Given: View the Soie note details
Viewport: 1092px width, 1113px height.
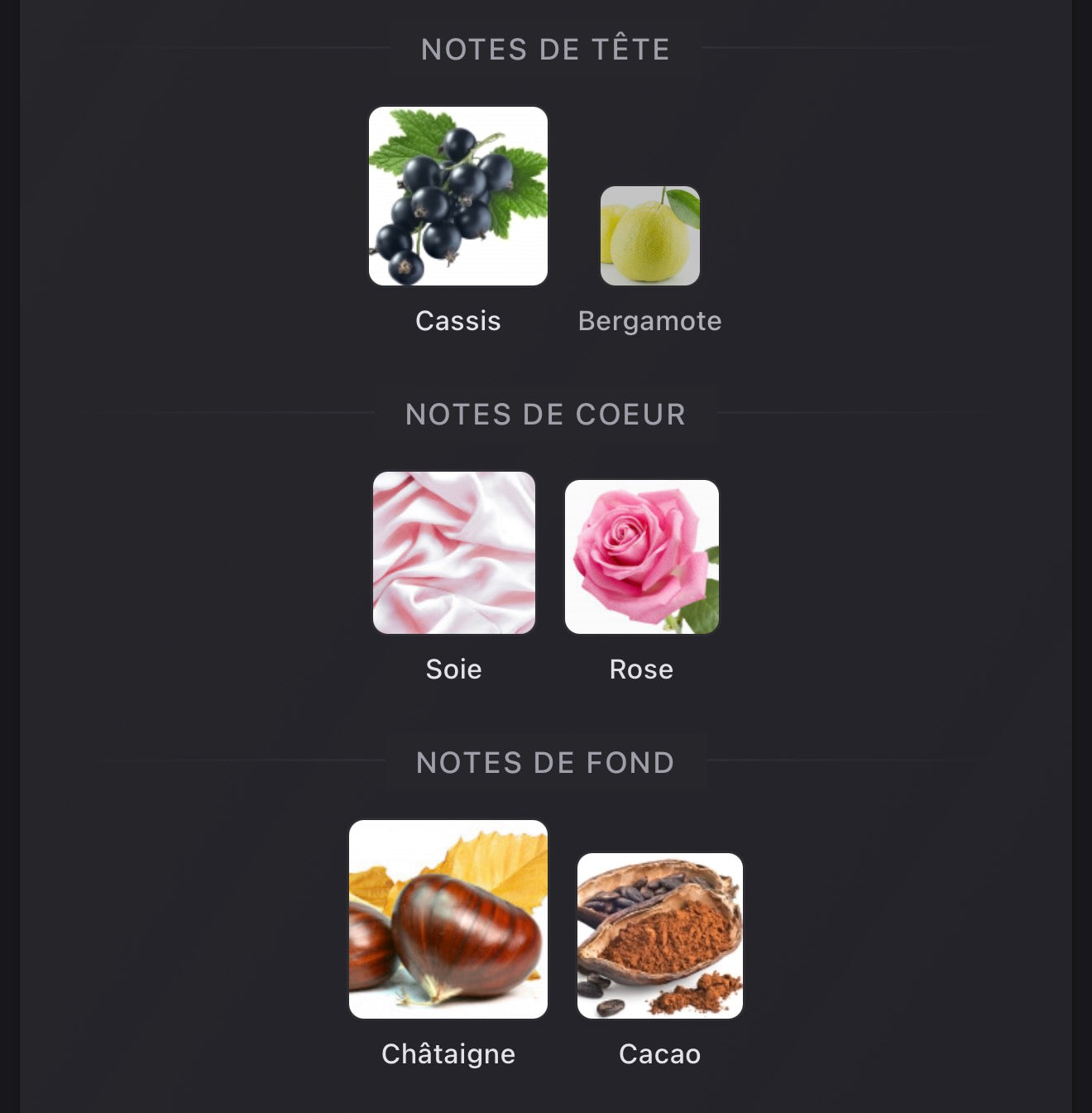Looking at the screenshot, I should coord(453,552).
